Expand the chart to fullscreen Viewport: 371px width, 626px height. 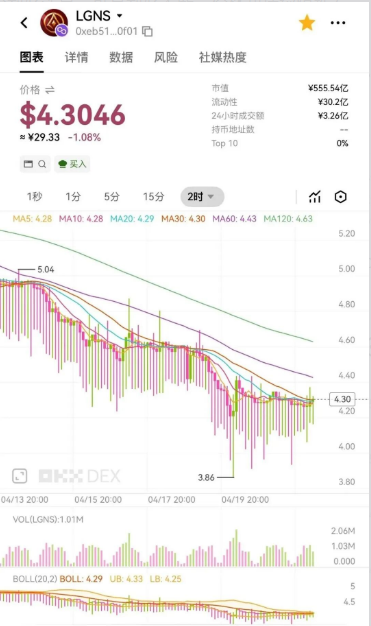tap(20, 476)
